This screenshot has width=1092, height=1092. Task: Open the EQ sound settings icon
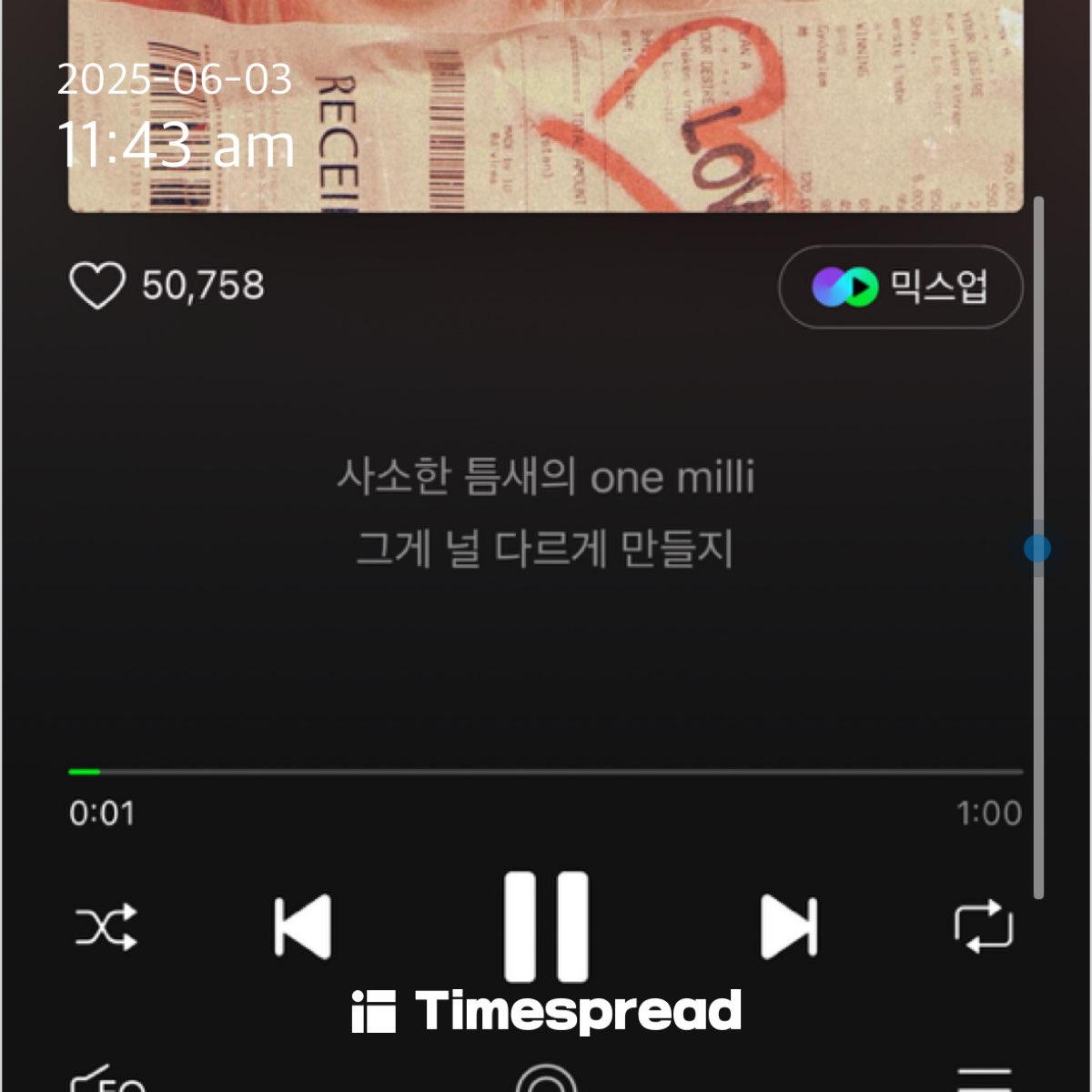(106, 1080)
